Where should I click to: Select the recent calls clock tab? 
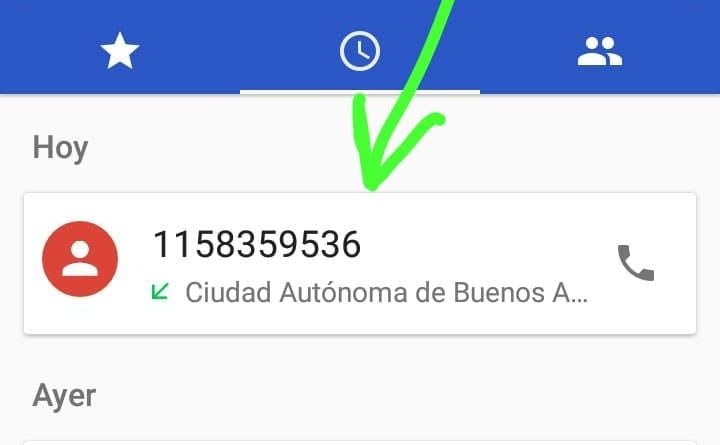pos(360,52)
